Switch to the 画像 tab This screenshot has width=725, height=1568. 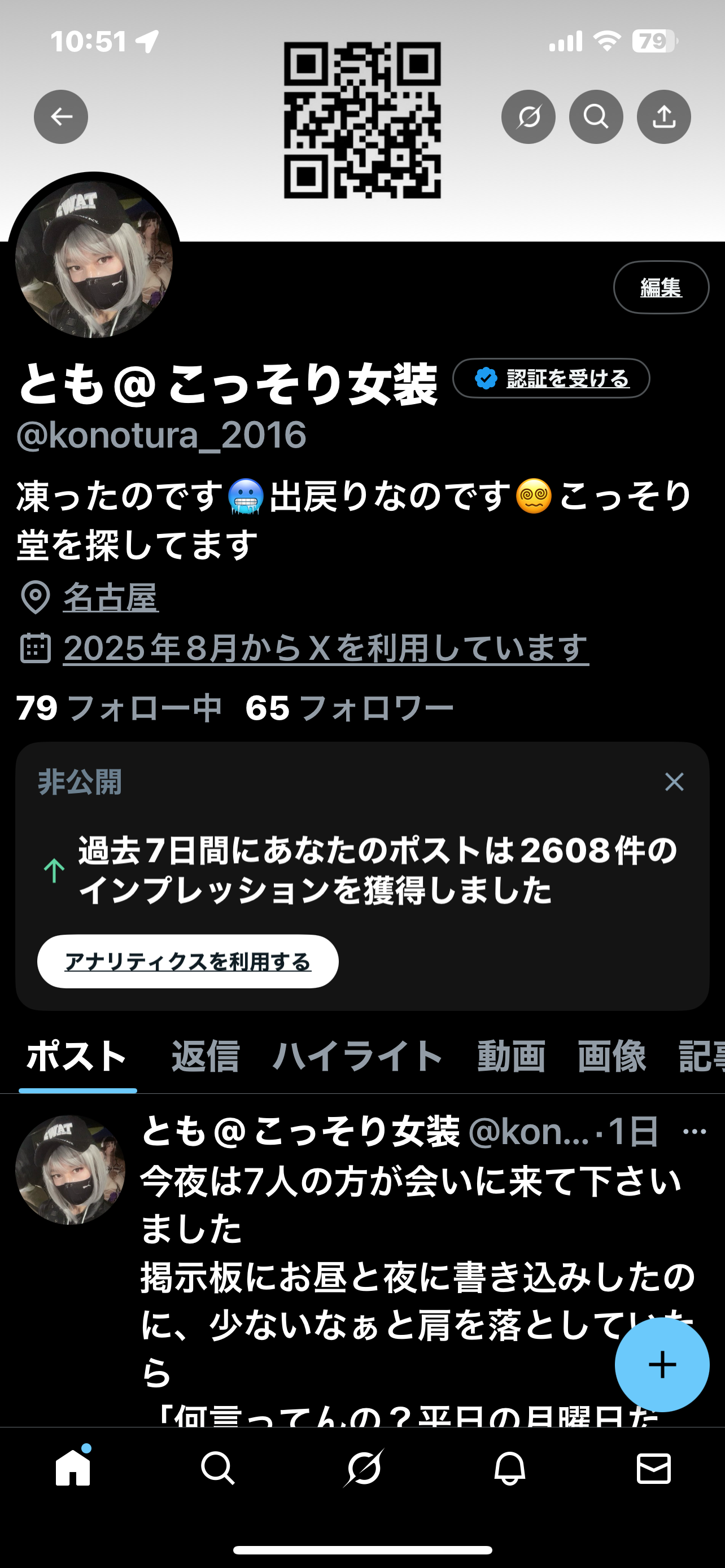coord(611,1056)
